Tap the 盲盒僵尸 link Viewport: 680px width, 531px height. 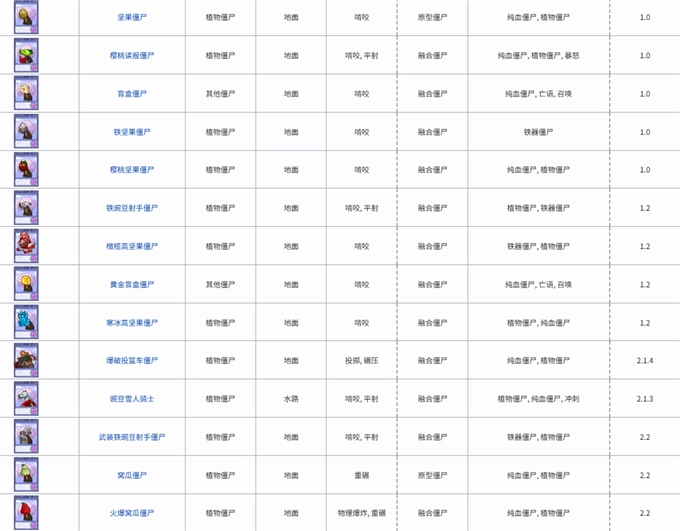click(x=132, y=94)
